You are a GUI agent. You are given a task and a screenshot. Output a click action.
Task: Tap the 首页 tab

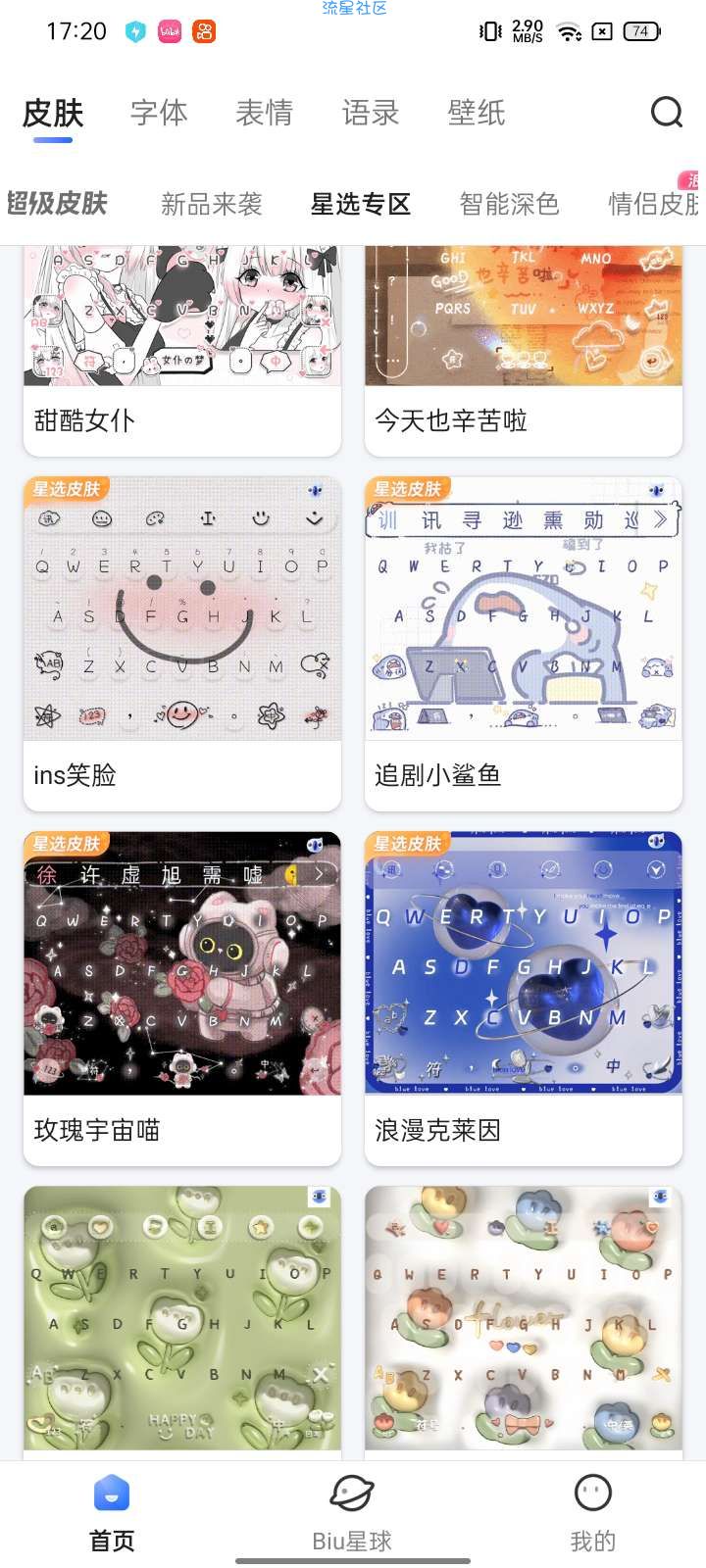(x=112, y=1514)
